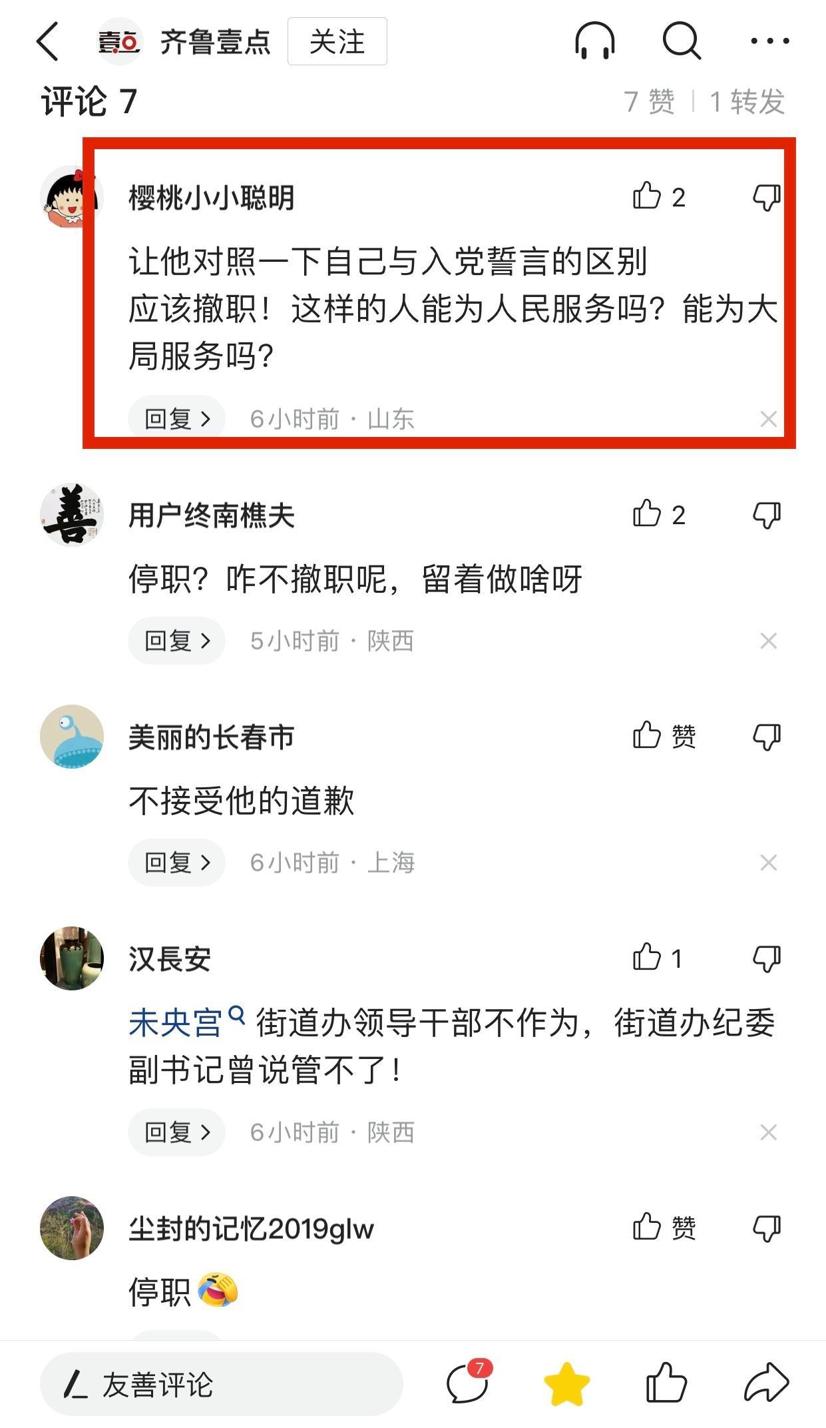Open audio listening mode headphones icon
The height and width of the screenshot is (1428, 826).
(x=595, y=42)
